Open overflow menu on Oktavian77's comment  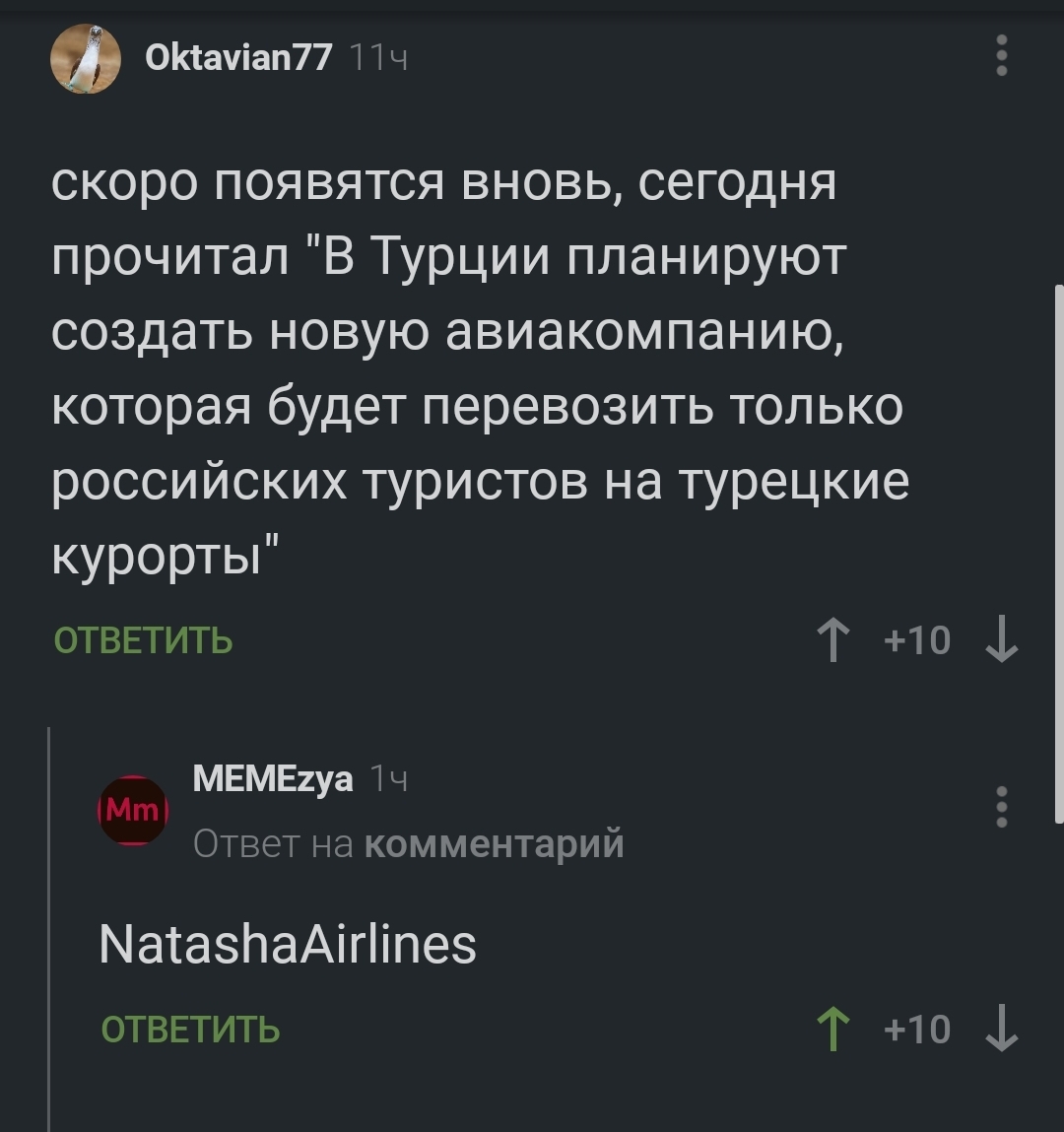[x=1001, y=55]
